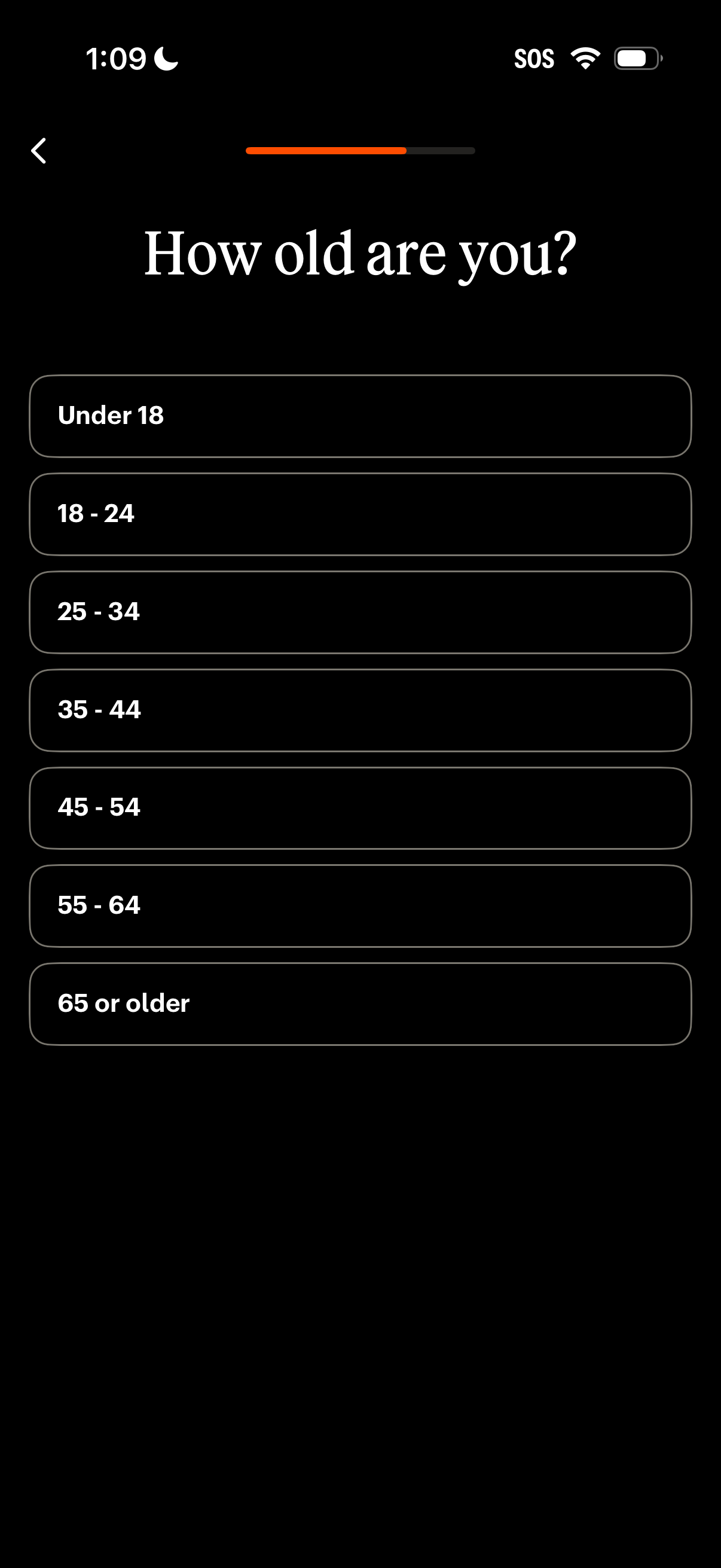The height and width of the screenshot is (1568, 721).
Task: Choose the 25 - 34 option
Action: (x=360, y=612)
